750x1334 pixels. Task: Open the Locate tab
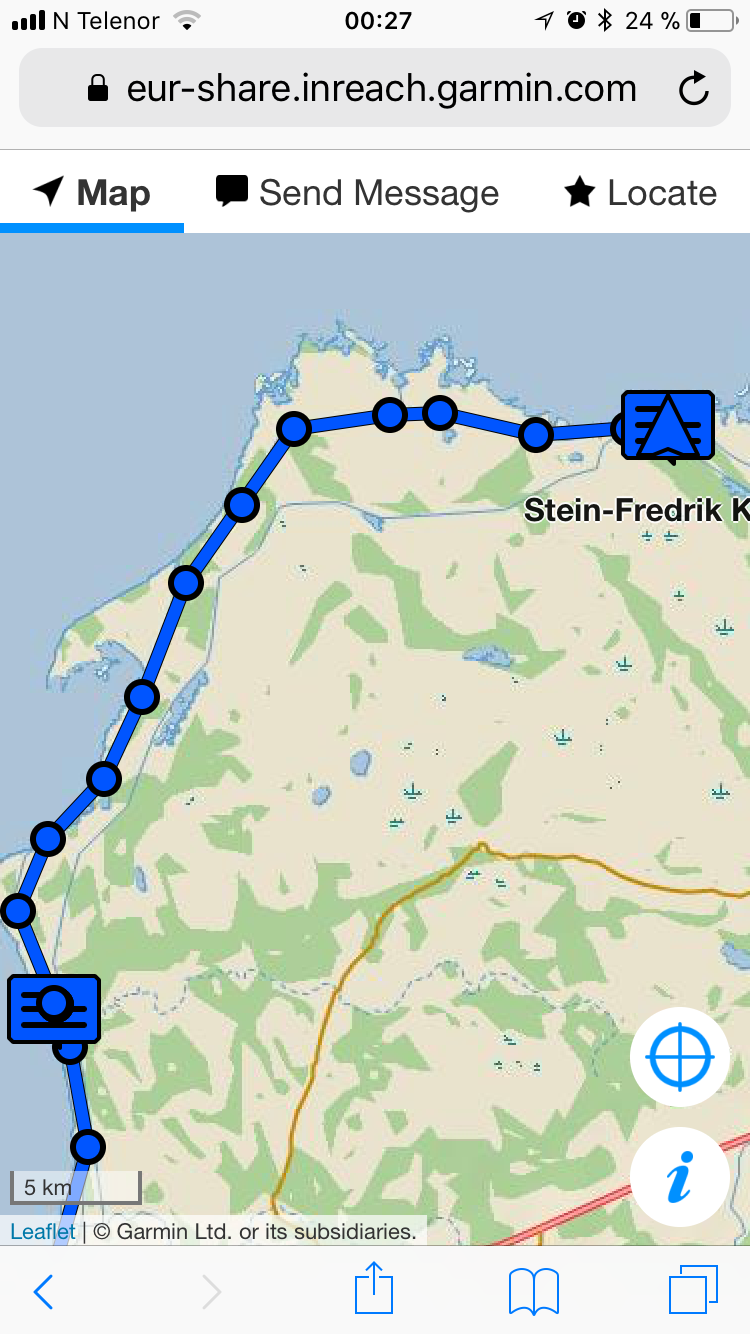tap(641, 192)
